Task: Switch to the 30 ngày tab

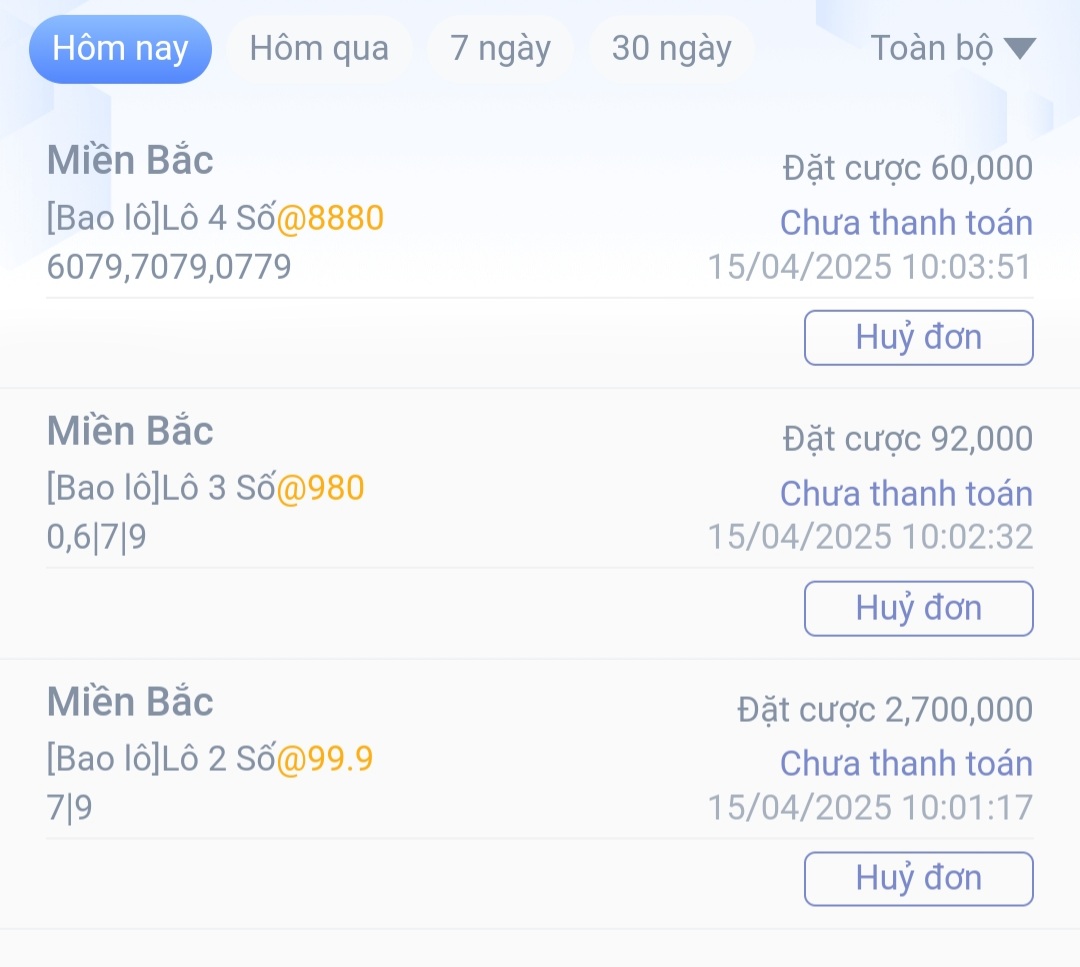Action: [671, 49]
